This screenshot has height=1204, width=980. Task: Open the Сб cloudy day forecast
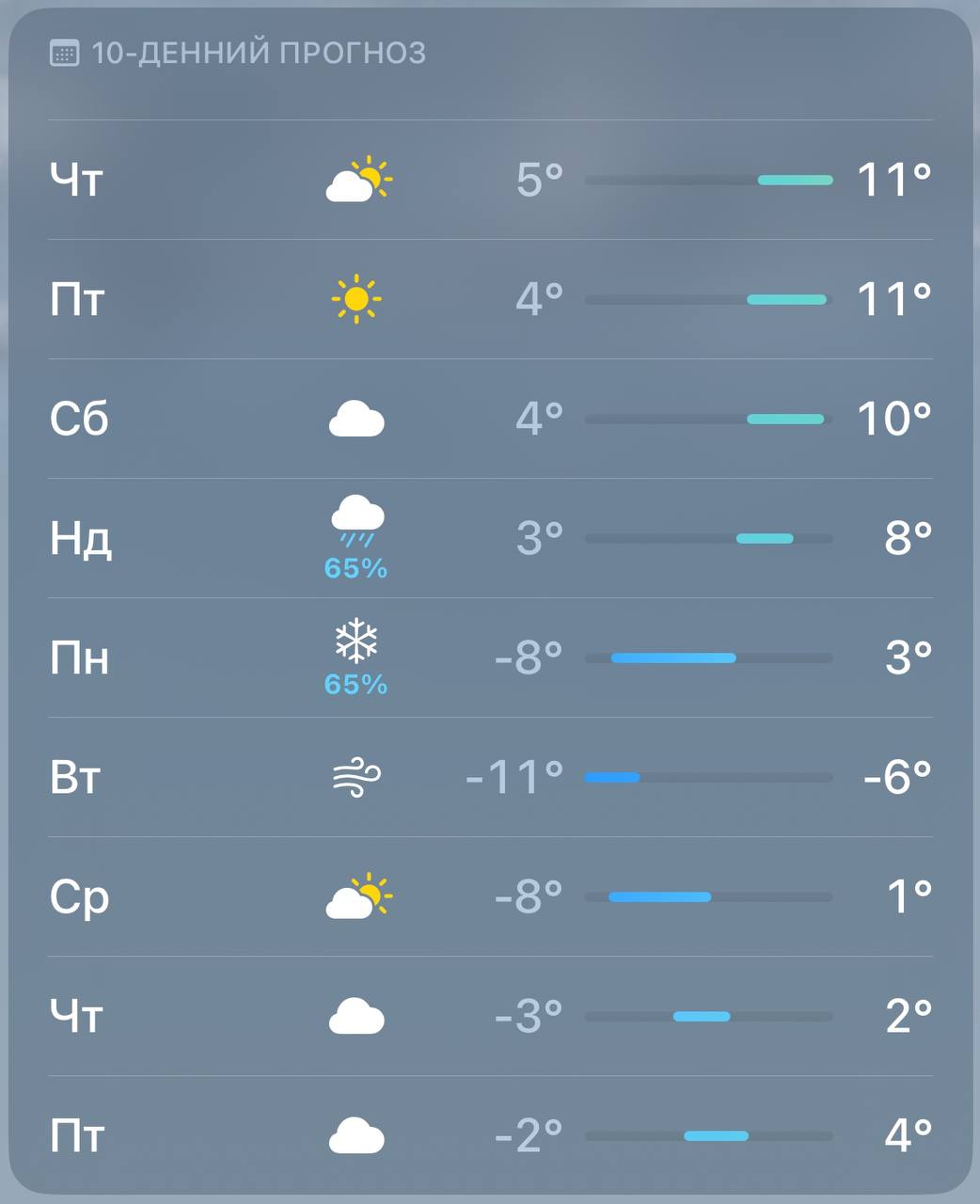click(x=489, y=419)
